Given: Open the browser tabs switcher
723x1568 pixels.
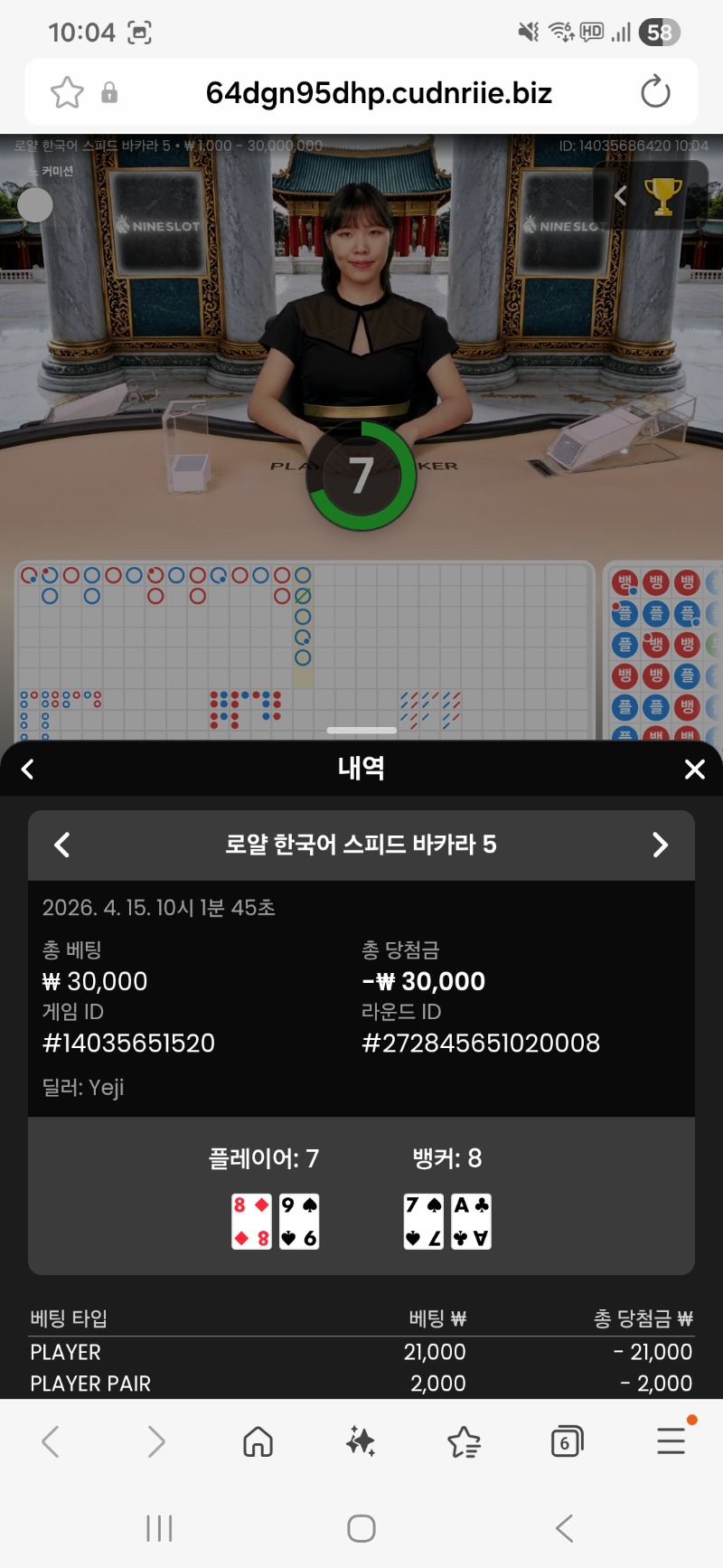Looking at the screenshot, I should (567, 1441).
